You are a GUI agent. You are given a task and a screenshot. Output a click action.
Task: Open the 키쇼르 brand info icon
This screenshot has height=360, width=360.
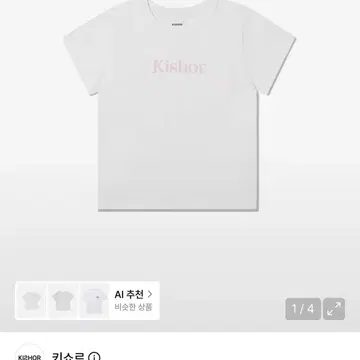pos(94,357)
